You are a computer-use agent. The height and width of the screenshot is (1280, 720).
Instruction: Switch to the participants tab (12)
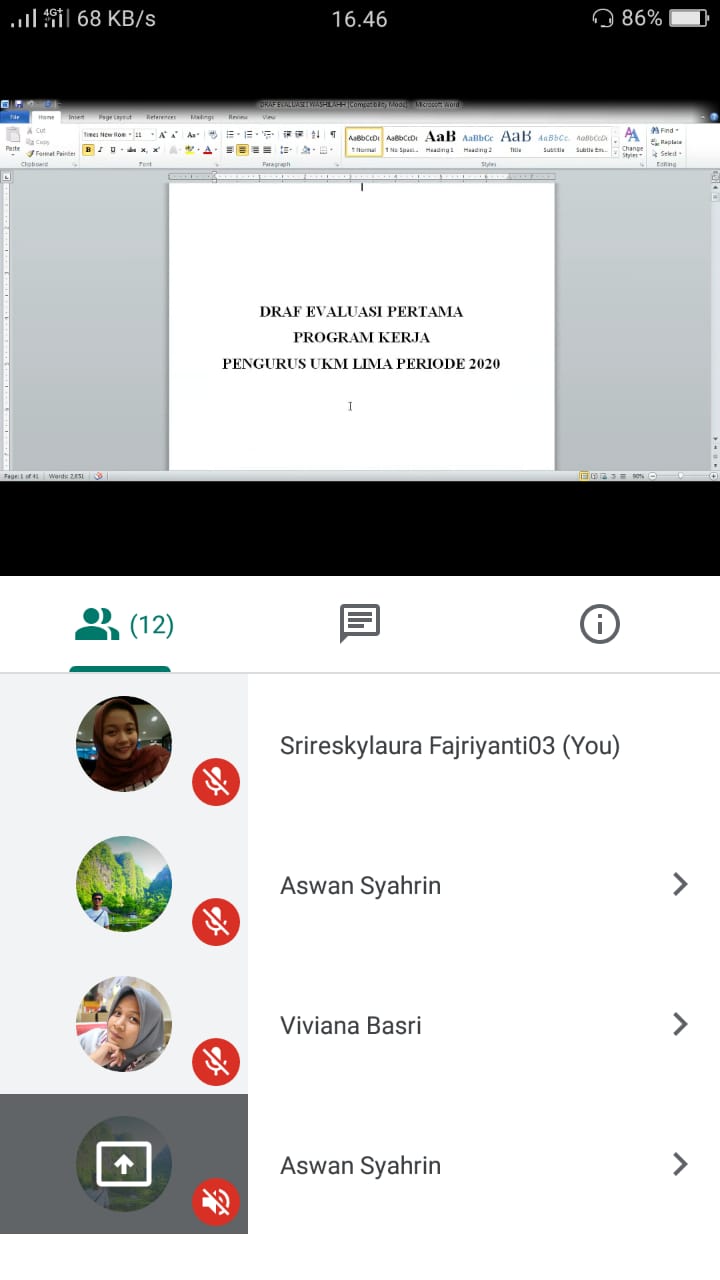coord(122,626)
